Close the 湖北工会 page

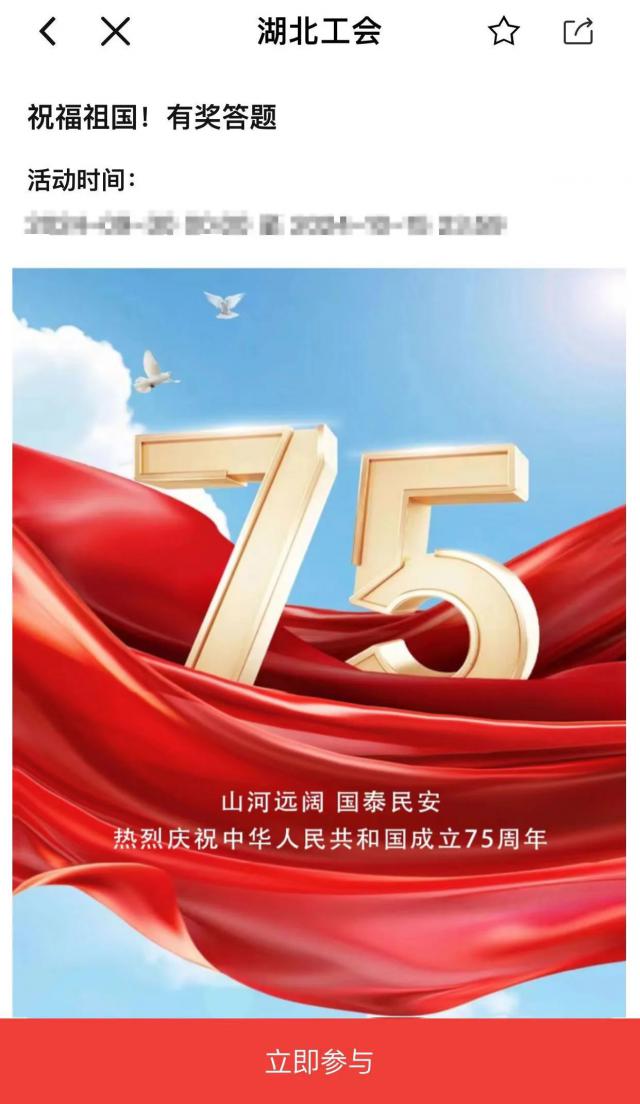click(x=116, y=33)
